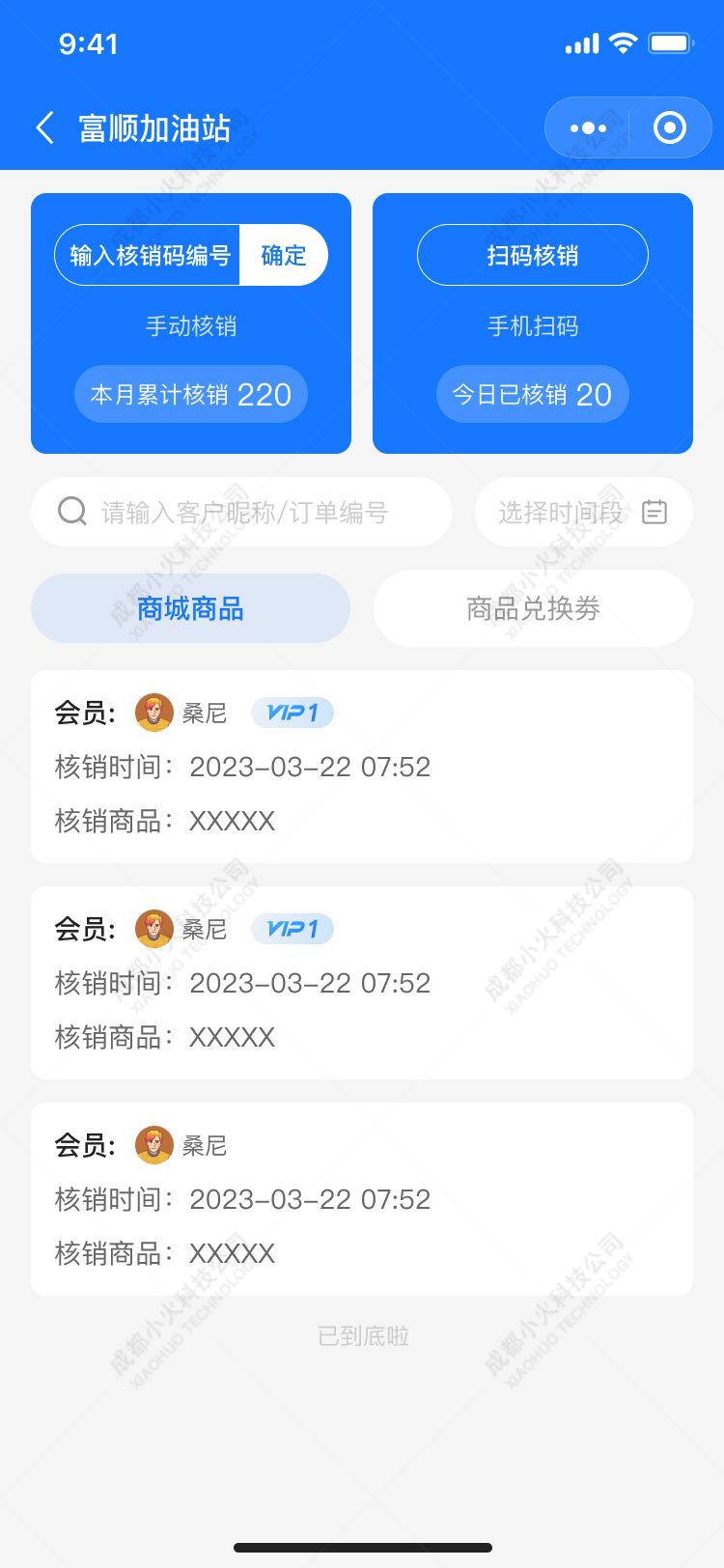Viewport: 724px width, 1568px height.
Task: Click the Wi-Fi icon in the status bar
Action: pyautogui.click(x=624, y=42)
